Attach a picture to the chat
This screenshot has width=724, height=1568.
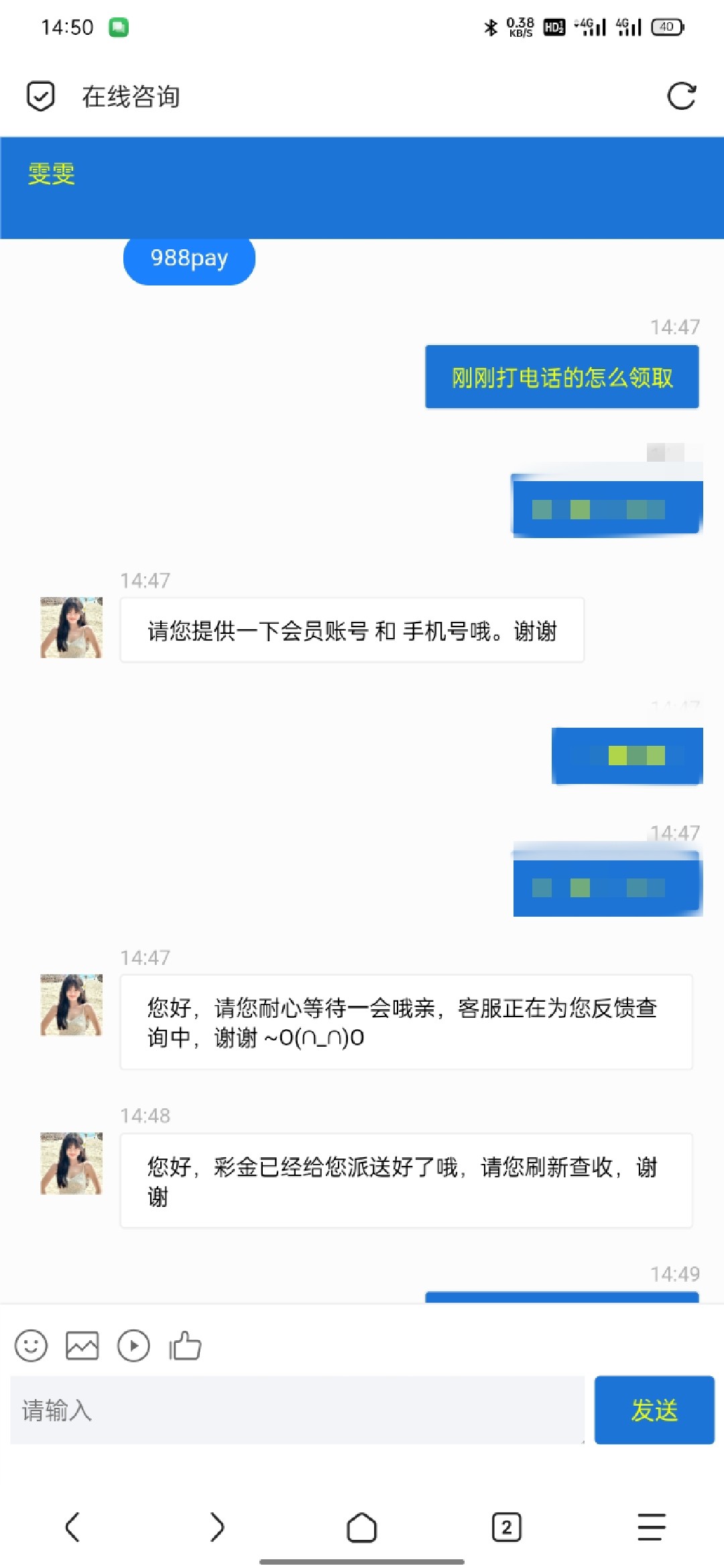(x=82, y=1345)
